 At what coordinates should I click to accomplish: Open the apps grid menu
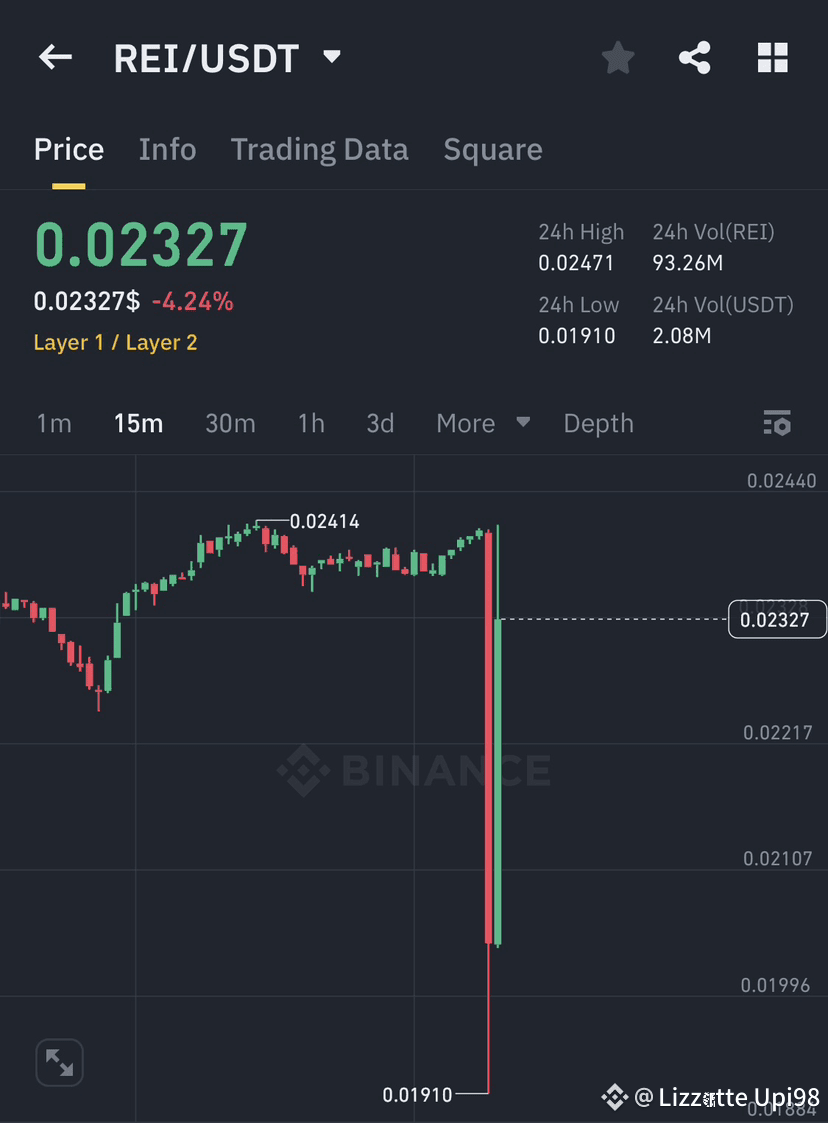[772, 57]
